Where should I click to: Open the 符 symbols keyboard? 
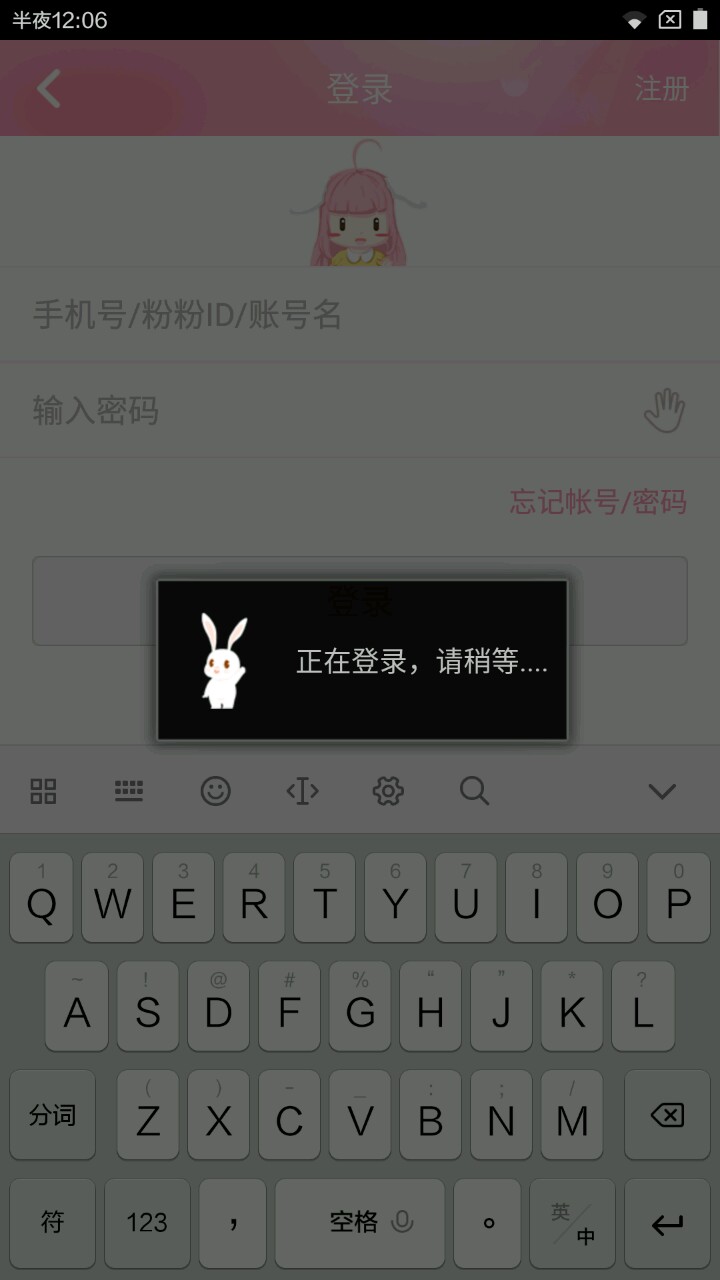pyautogui.click(x=53, y=1222)
